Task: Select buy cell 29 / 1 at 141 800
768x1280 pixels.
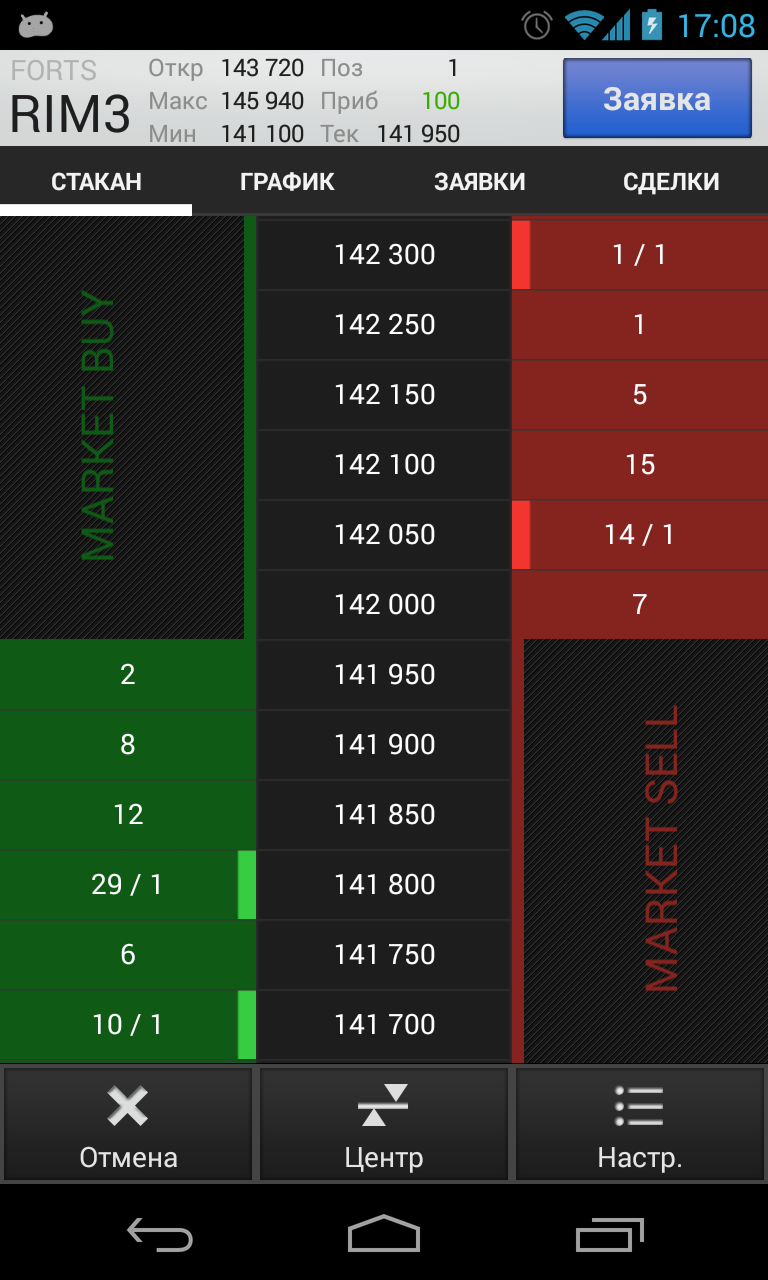Action: pos(127,885)
